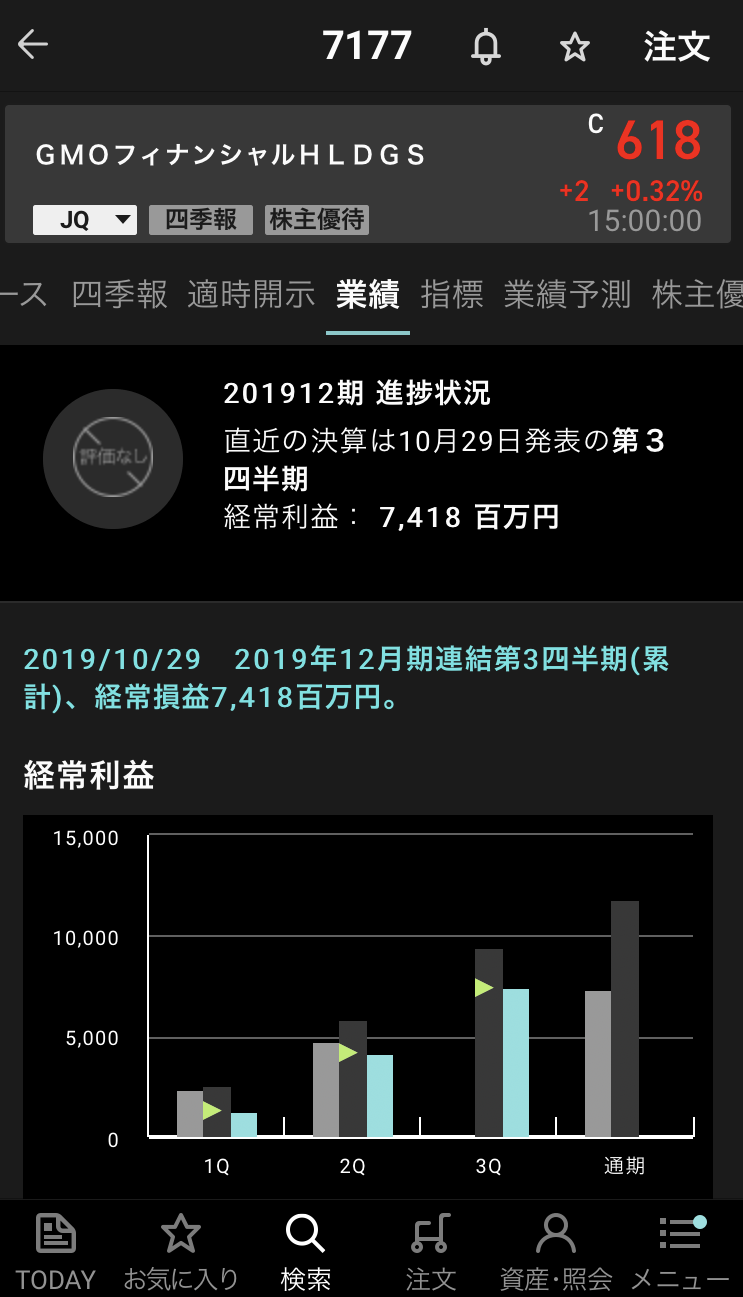This screenshot has width=743, height=1297.
Task: Open the 業績予測 tab
Action: (x=567, y=294)
